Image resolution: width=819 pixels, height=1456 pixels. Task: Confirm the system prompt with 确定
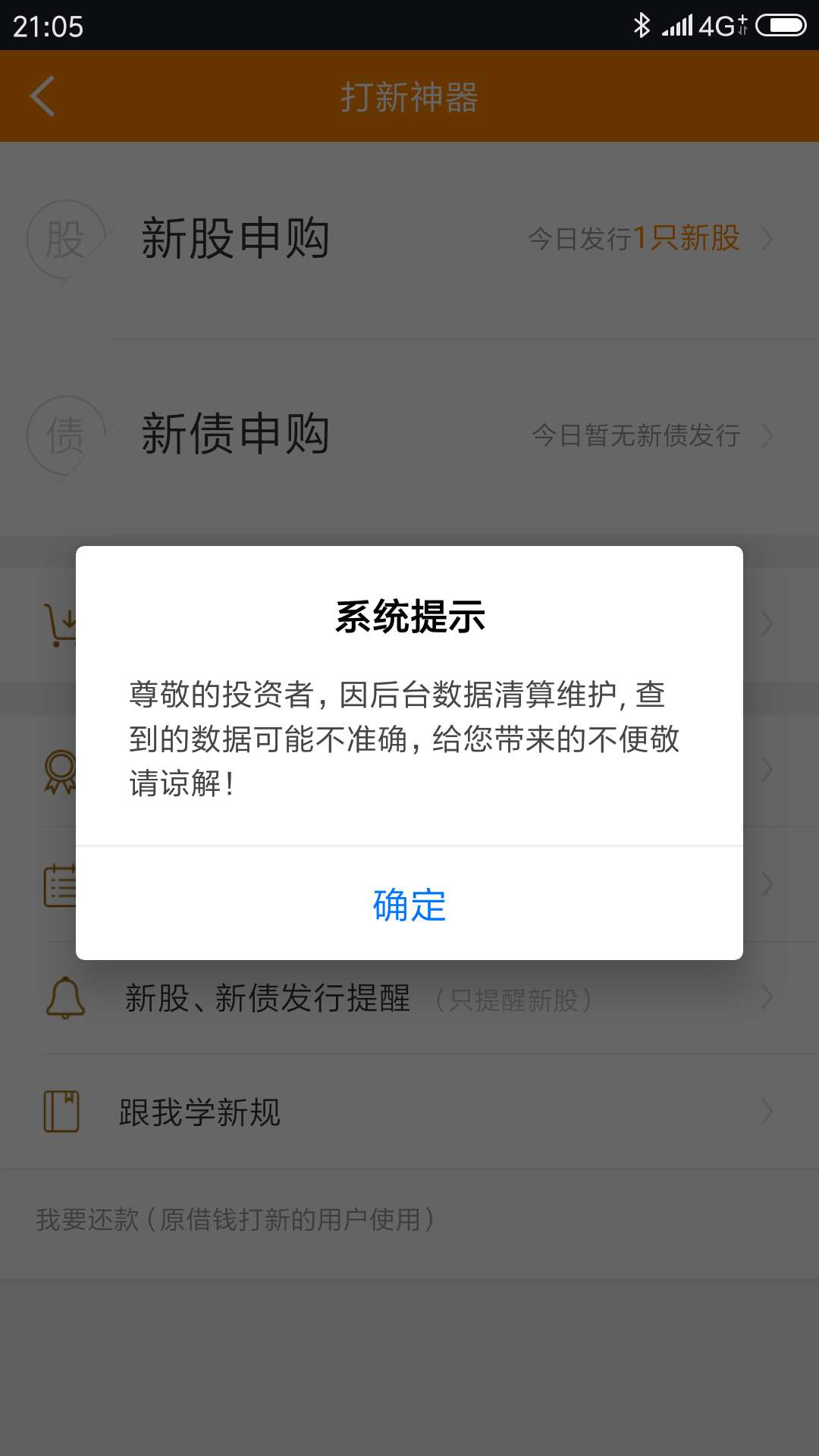coord(409,904)
